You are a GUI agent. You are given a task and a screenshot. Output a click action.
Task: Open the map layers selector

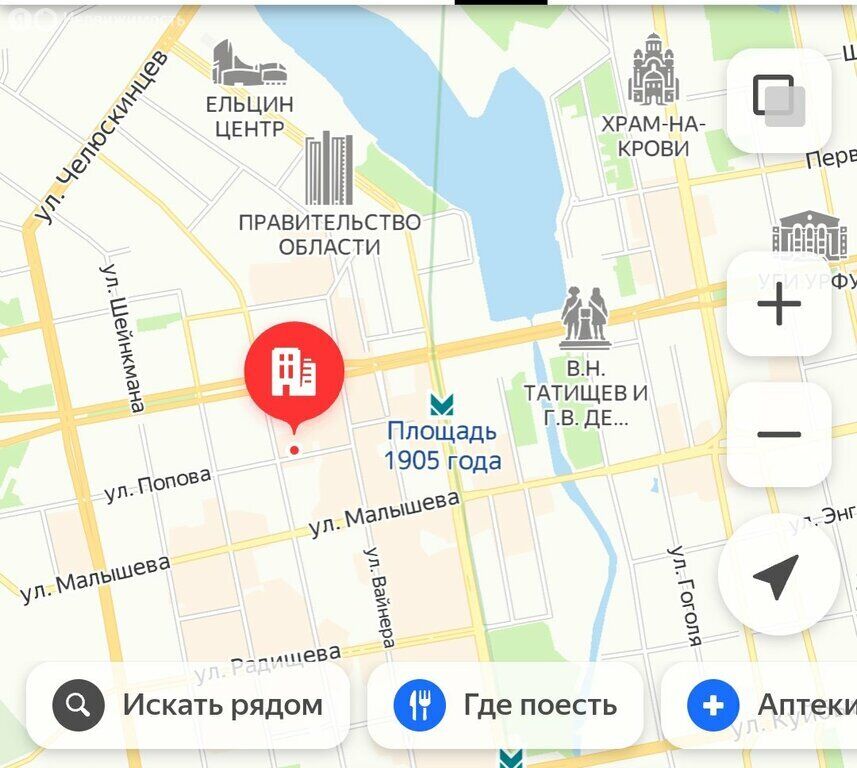coord(778,100)
